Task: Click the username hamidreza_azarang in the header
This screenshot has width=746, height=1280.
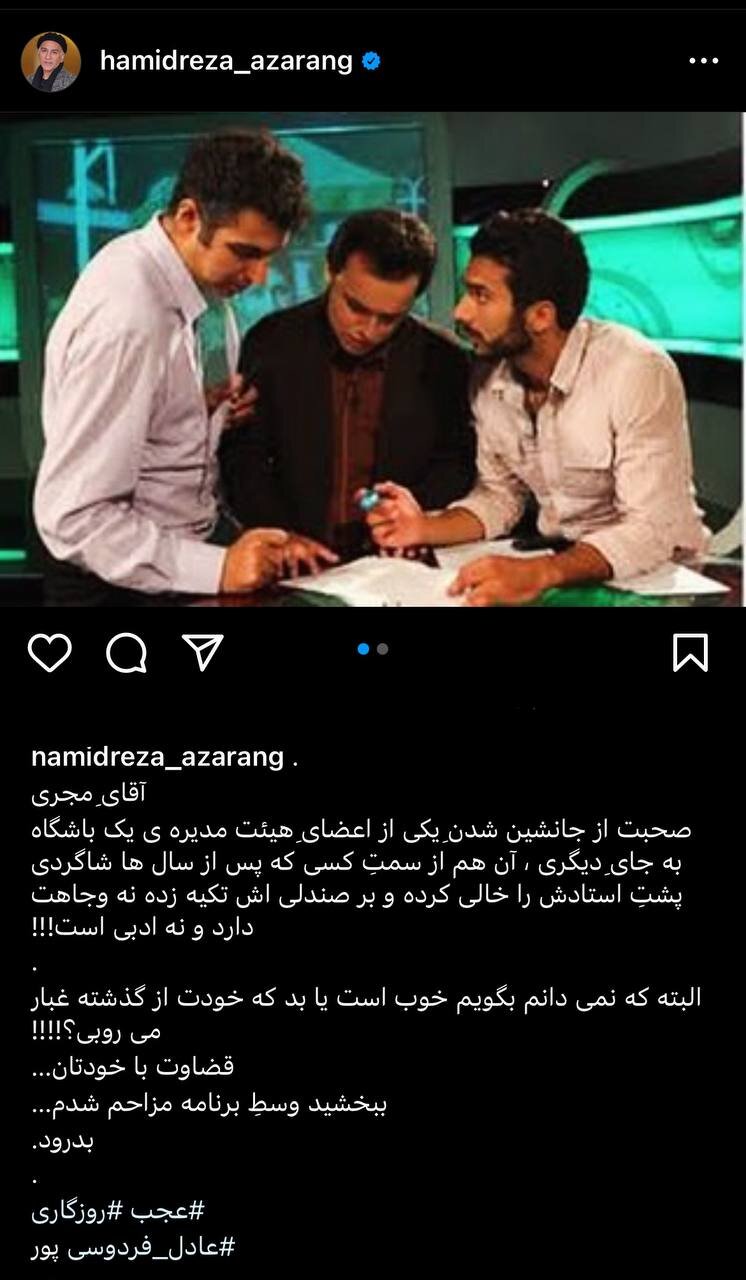Action: (225, 59)
